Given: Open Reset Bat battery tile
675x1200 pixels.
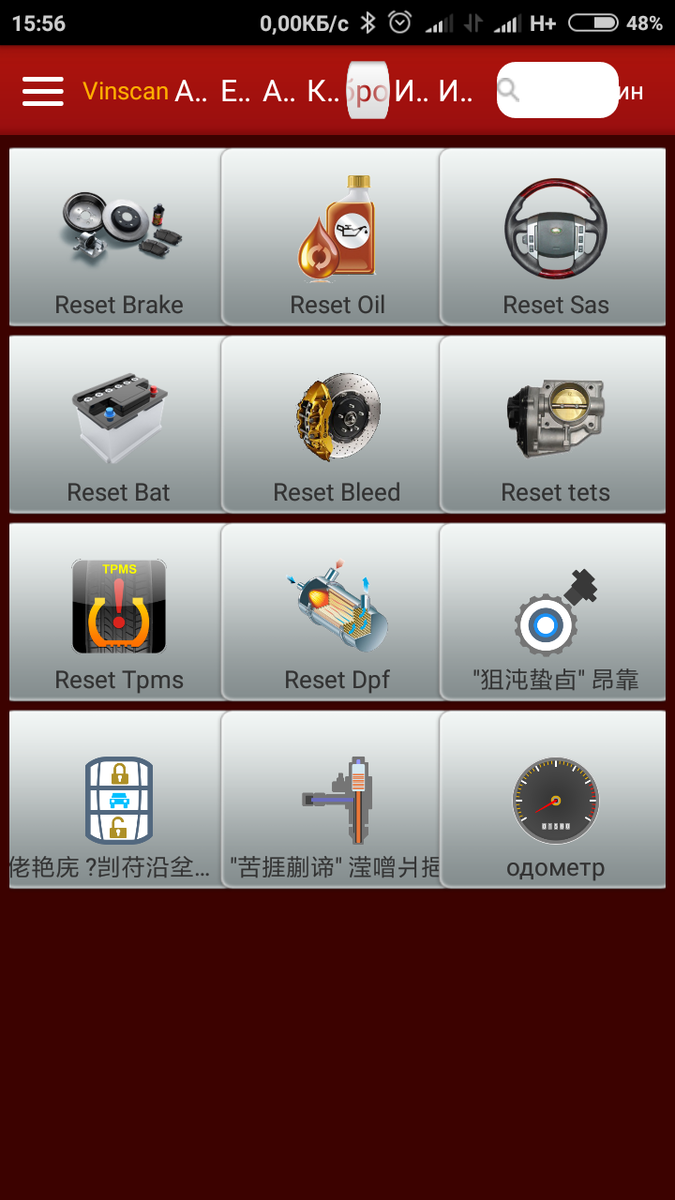Looking at the screenshot, I should 118,425.
